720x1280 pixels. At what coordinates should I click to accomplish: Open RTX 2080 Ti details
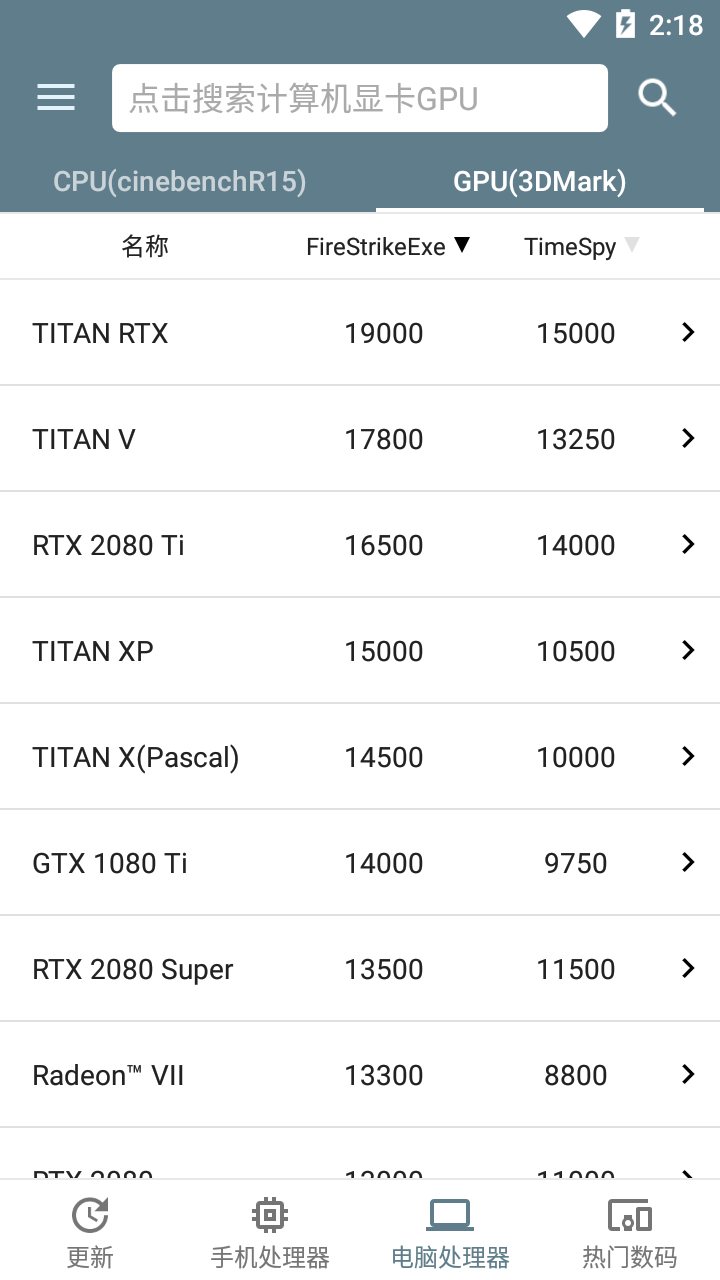[x=360, y=545]
